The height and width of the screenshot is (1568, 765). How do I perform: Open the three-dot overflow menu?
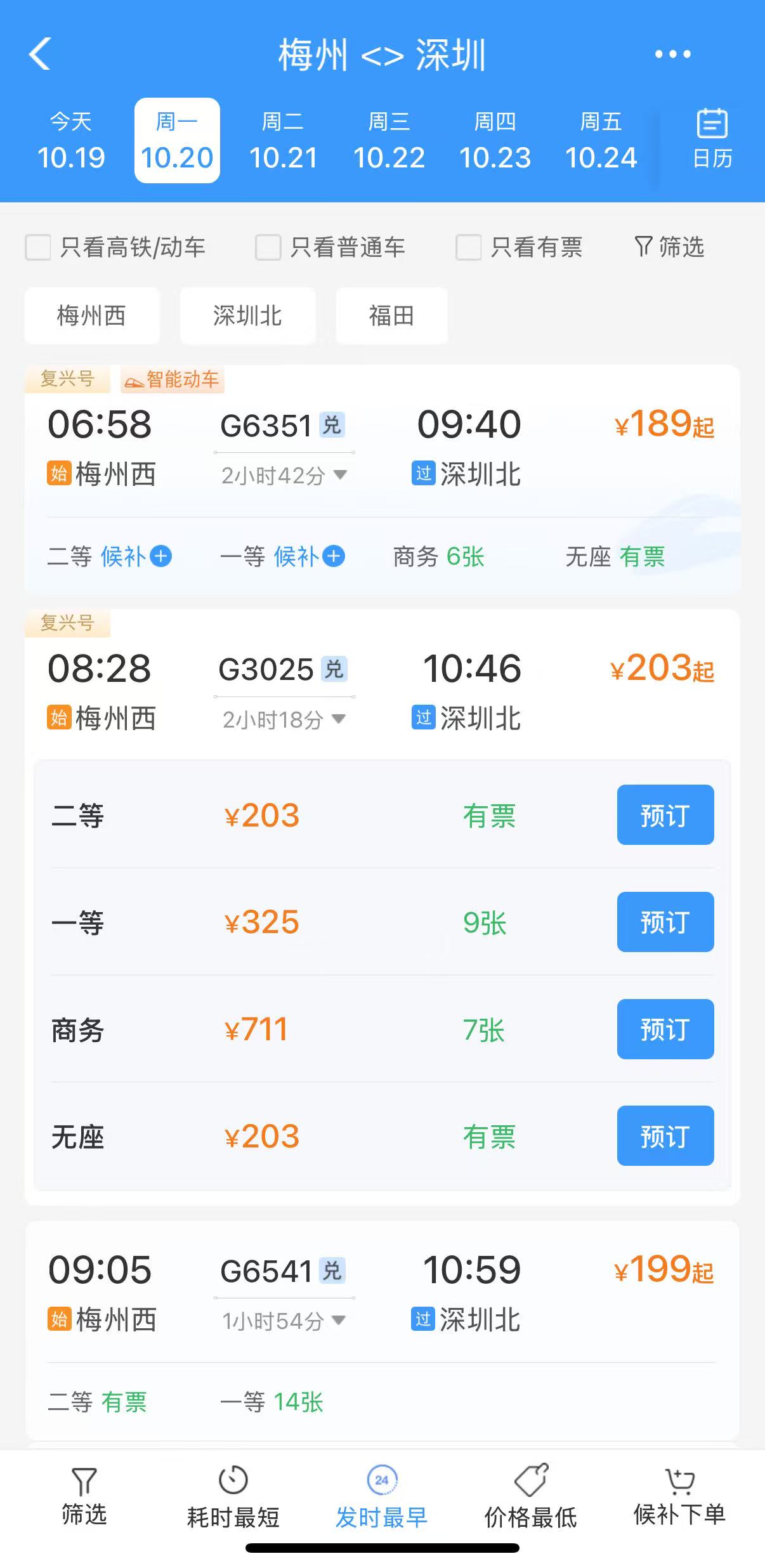click(x=672, y=55)
